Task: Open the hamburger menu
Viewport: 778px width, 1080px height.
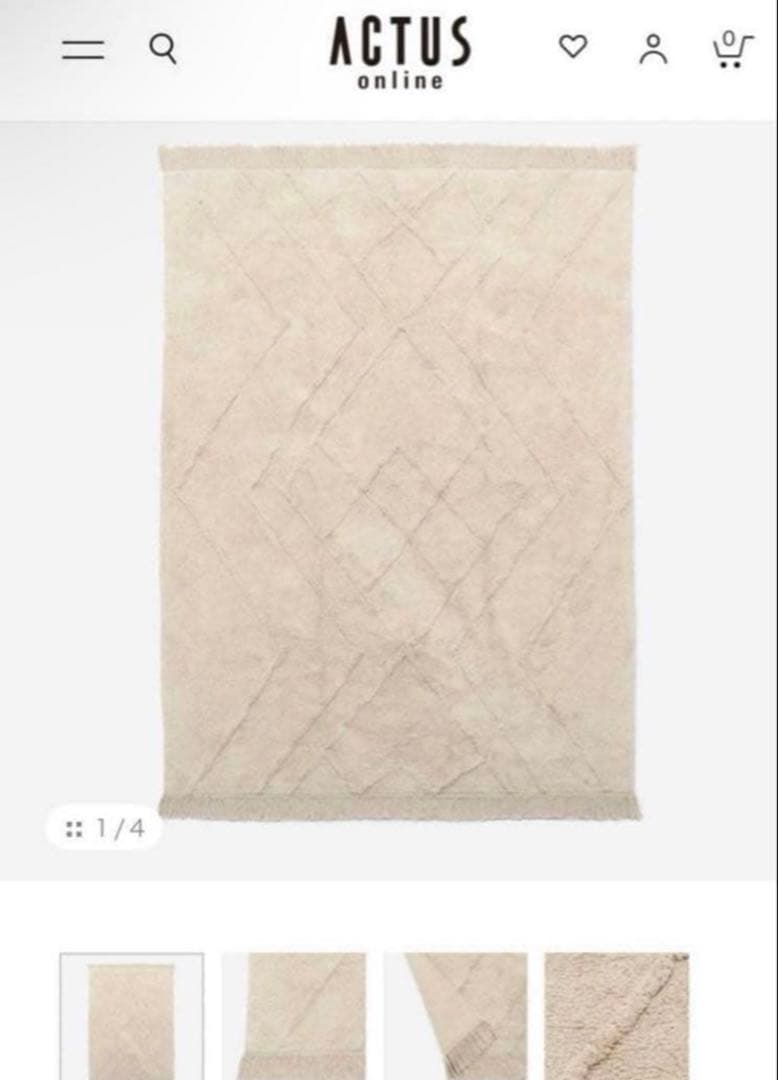Action: coord(83,49)
